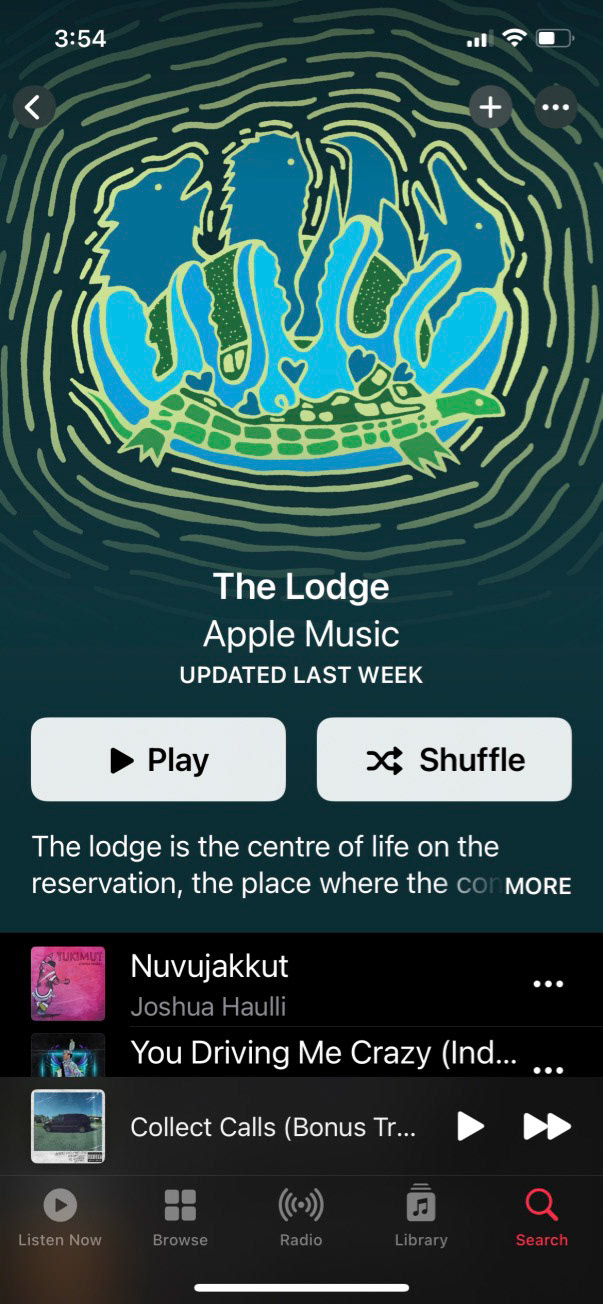
Task: Go back to the previous screen
Action: coord(34,107)
